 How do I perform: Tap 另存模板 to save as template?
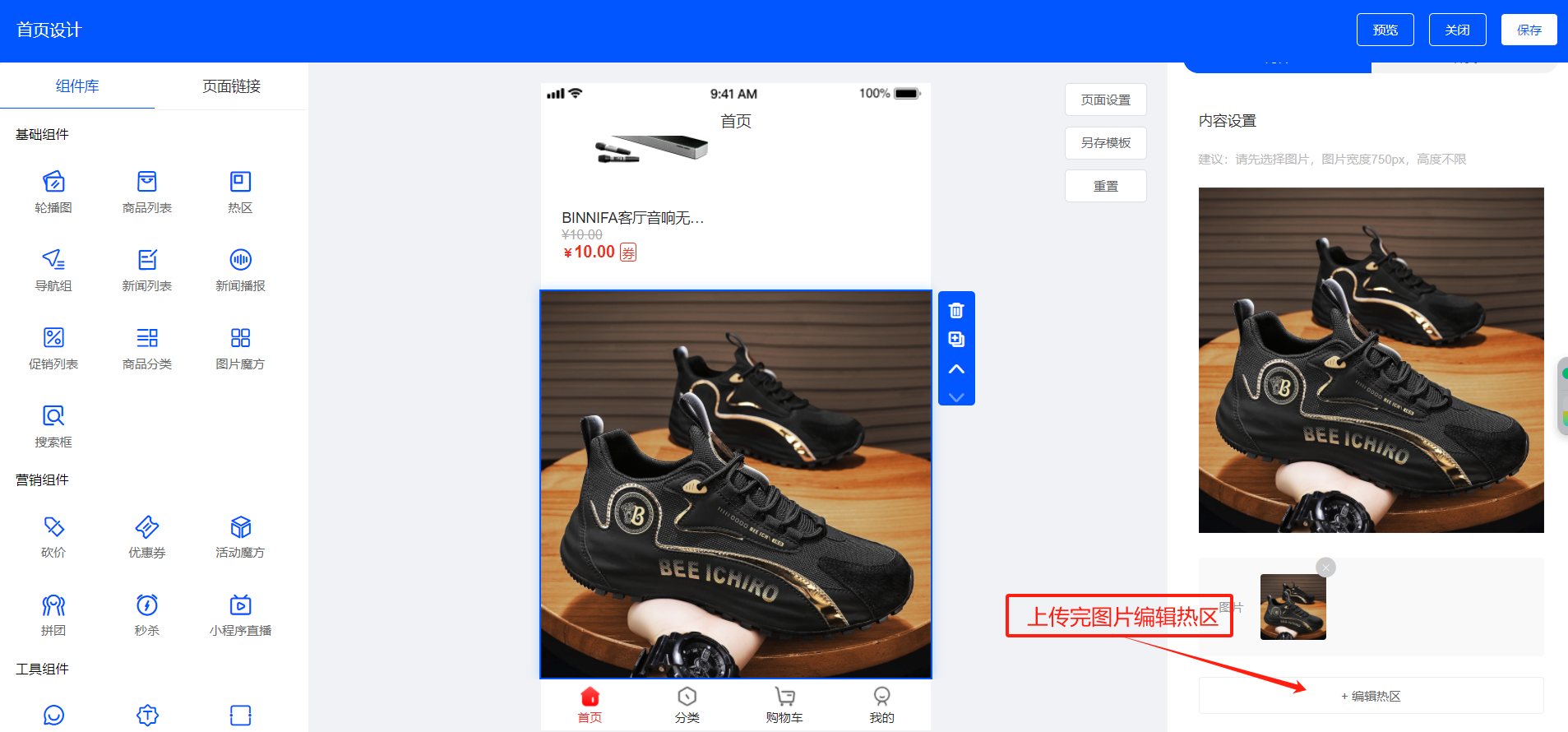pyautogui.click(x=1105, y=142)
